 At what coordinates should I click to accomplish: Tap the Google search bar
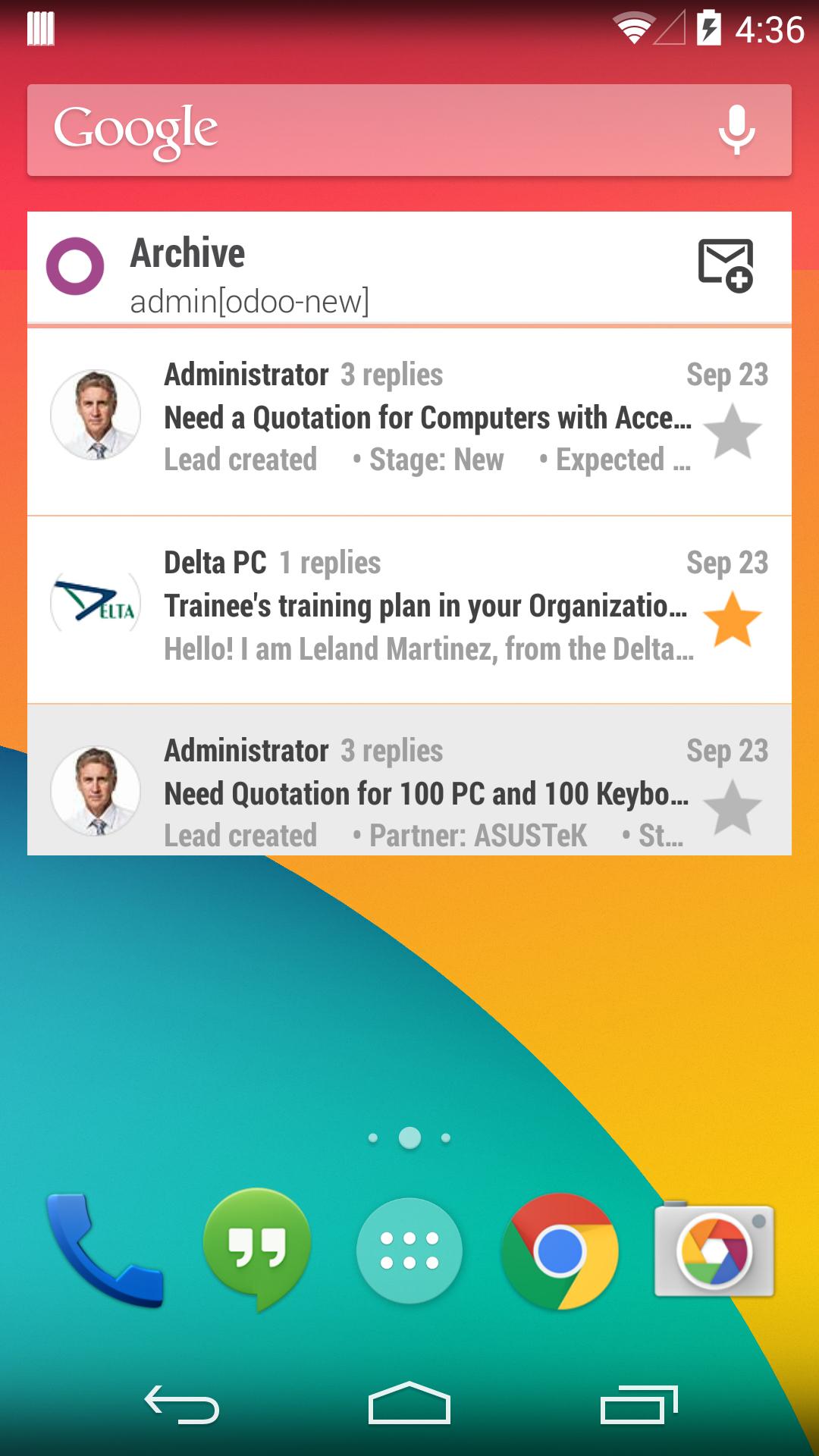[x=341, y=130]
